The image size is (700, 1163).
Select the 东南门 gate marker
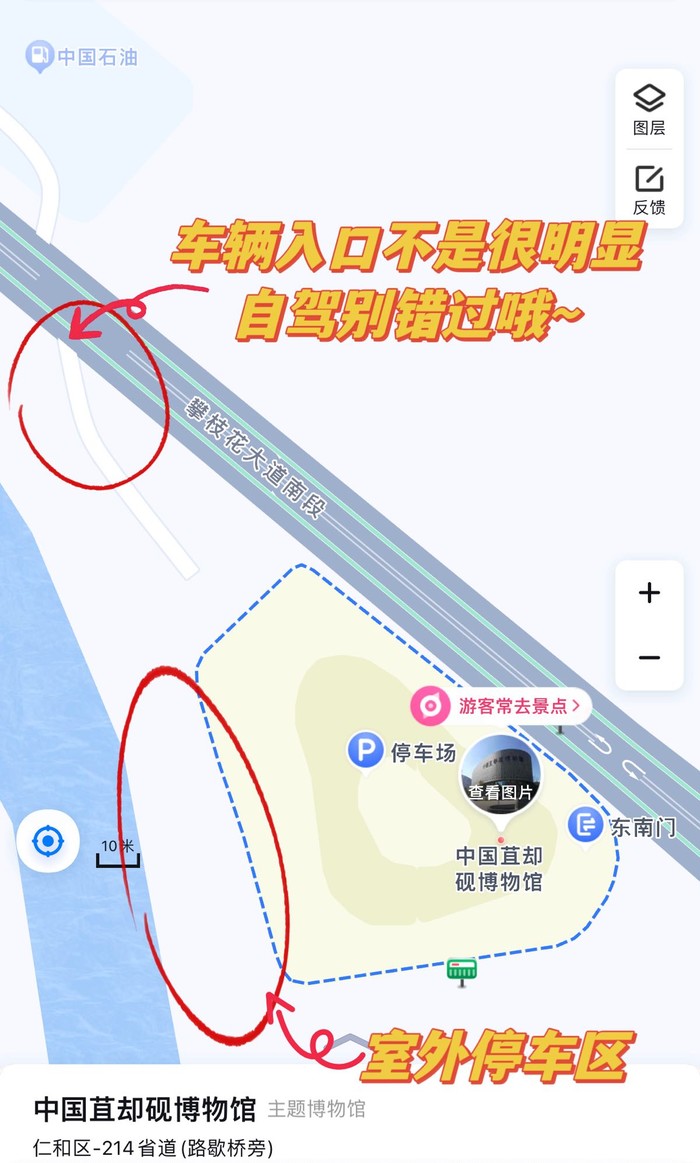click(x=585, y=826)
